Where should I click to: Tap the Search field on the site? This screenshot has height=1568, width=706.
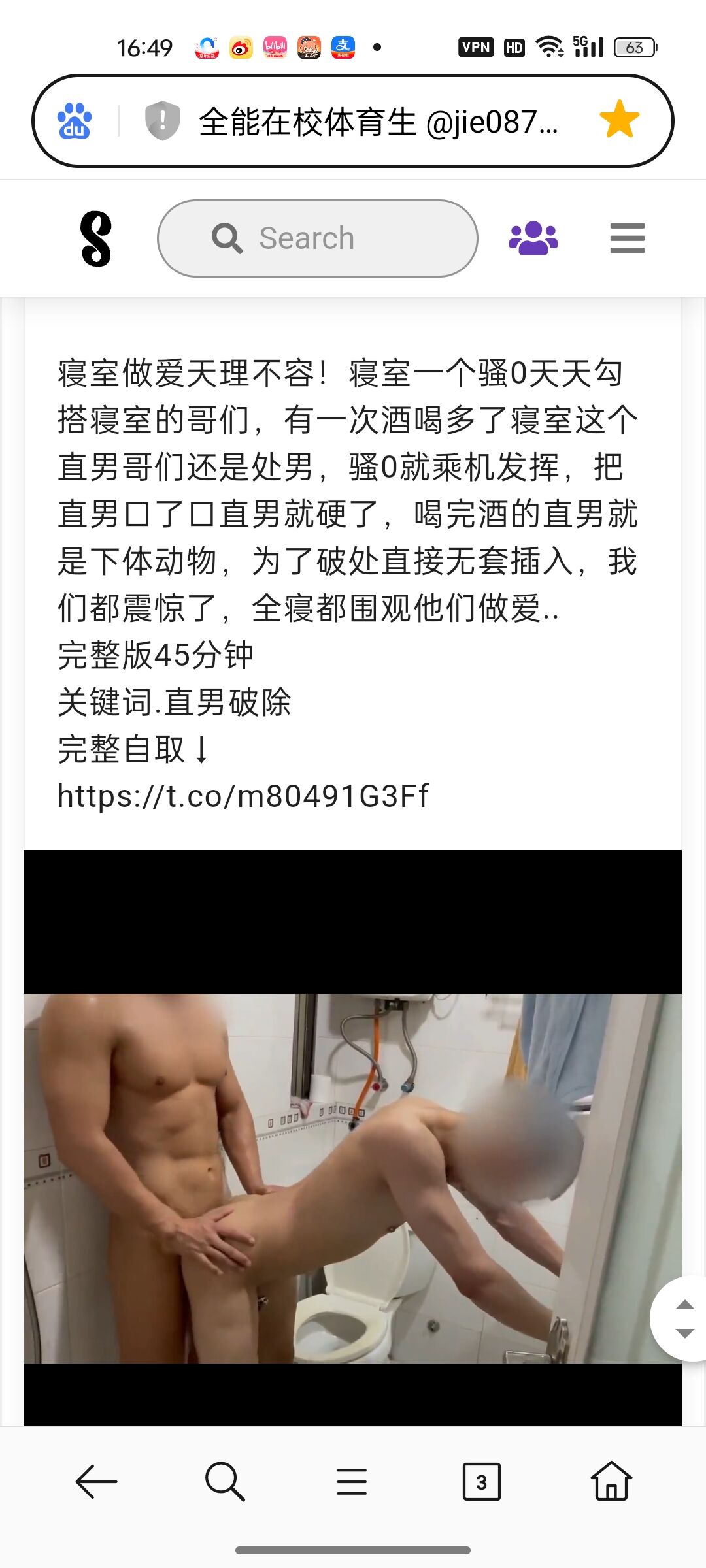[318, 238]
